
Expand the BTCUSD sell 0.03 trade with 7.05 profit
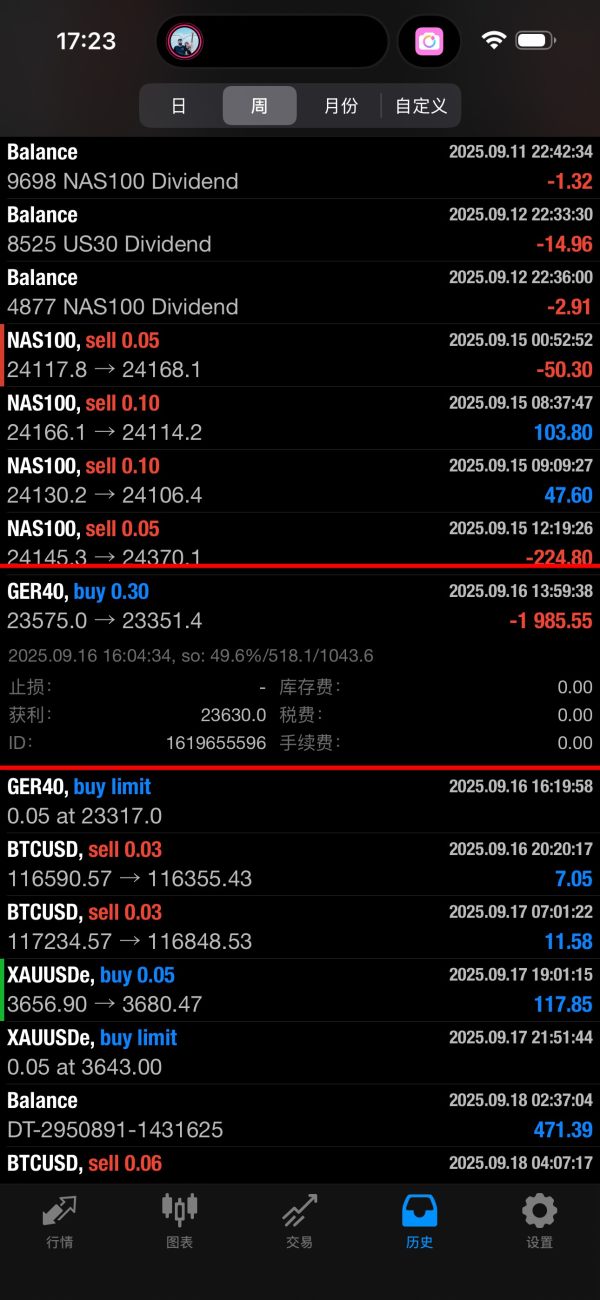(x=300, y=864)
